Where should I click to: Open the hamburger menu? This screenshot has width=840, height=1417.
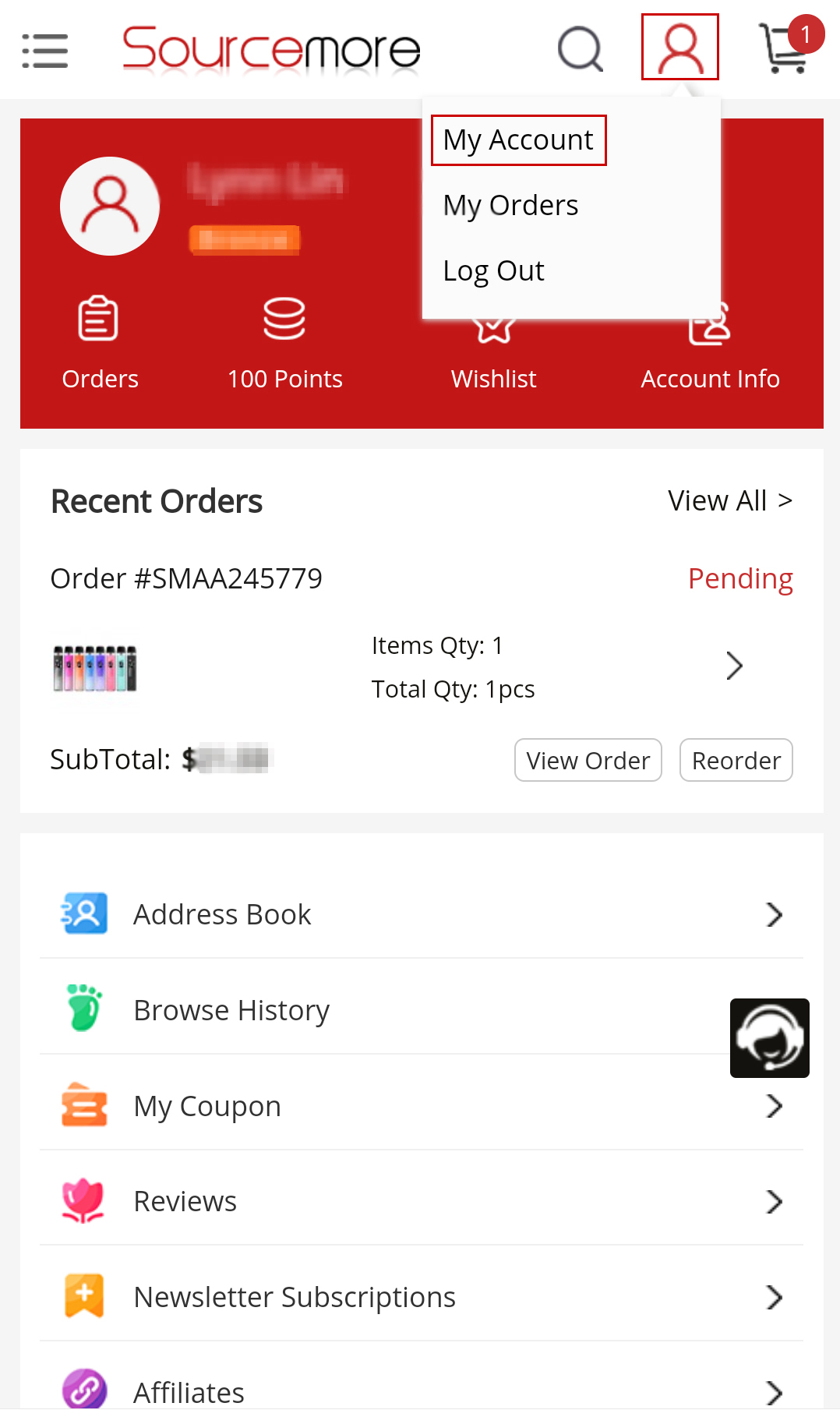tap(44, 51)
